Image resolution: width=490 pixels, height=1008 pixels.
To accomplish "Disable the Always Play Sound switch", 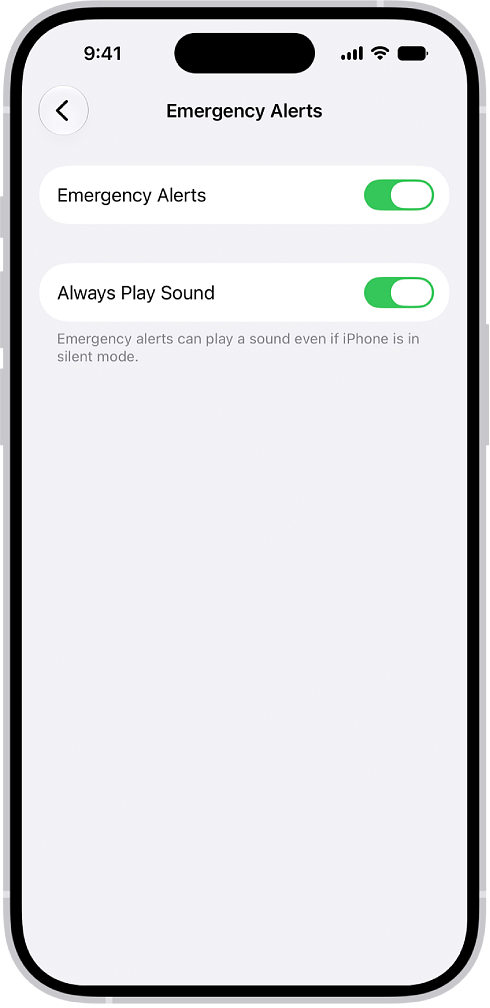I will point(399,292).
